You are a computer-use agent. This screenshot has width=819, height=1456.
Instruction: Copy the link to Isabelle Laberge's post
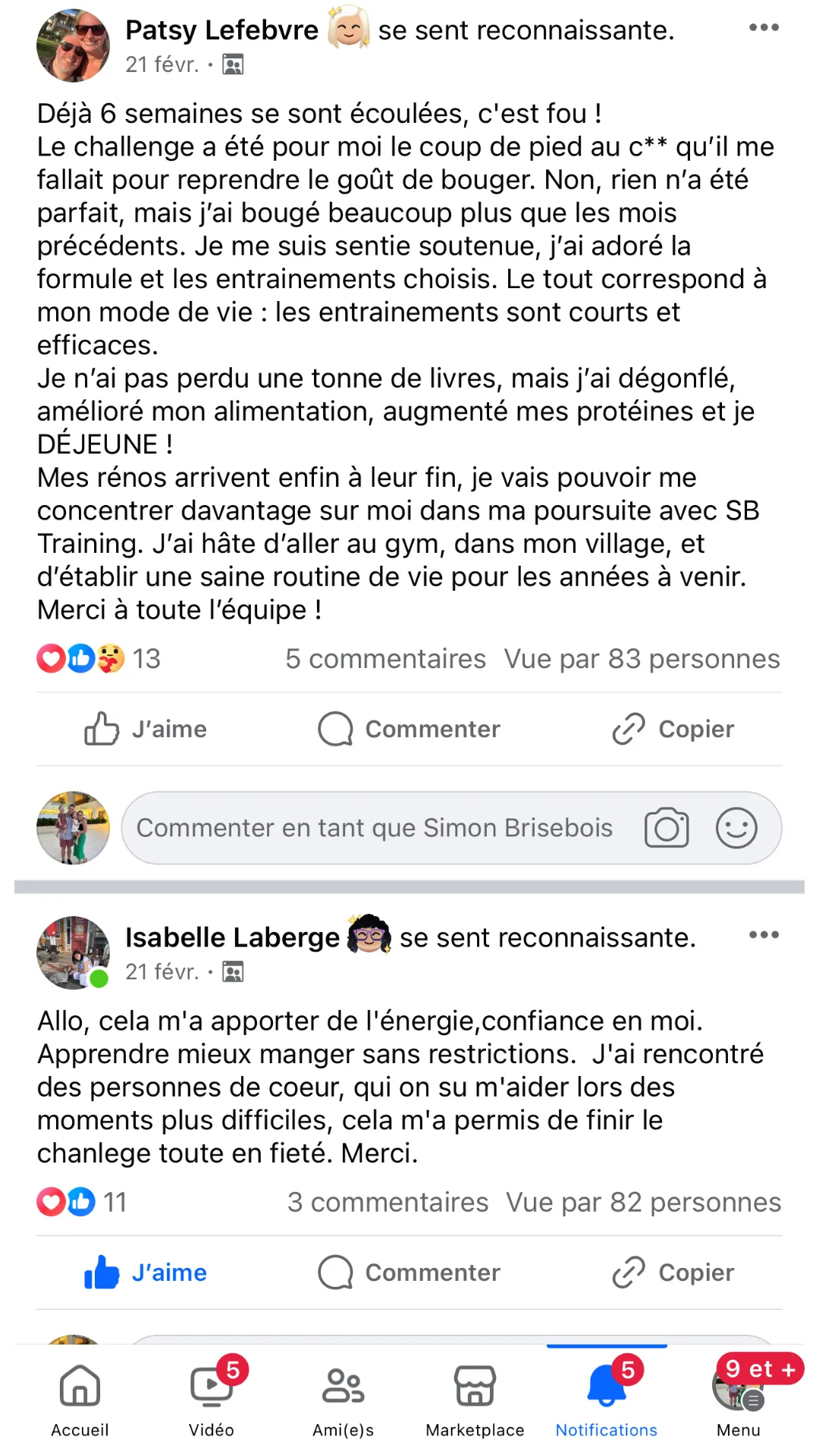tap(673, 1272)
